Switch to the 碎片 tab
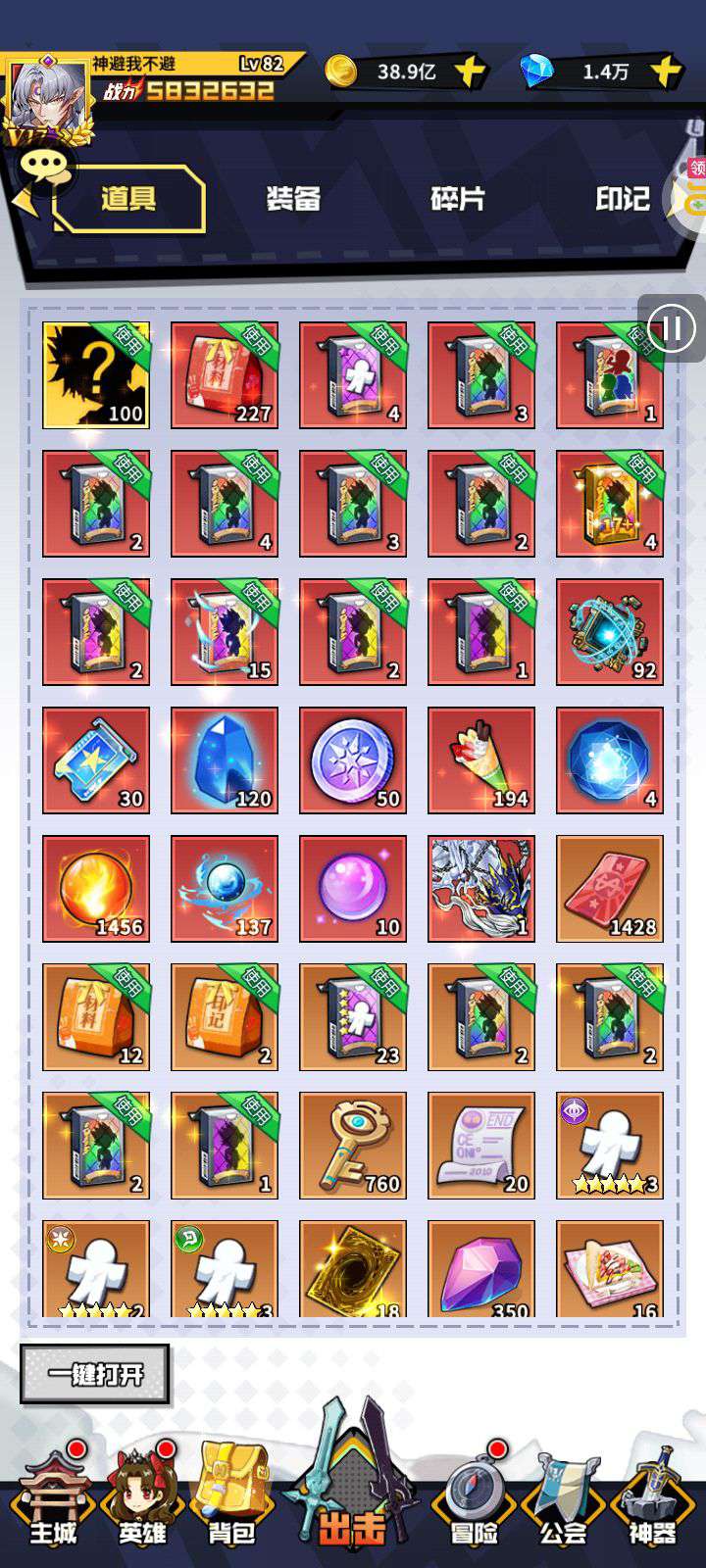 click(458, 199)
